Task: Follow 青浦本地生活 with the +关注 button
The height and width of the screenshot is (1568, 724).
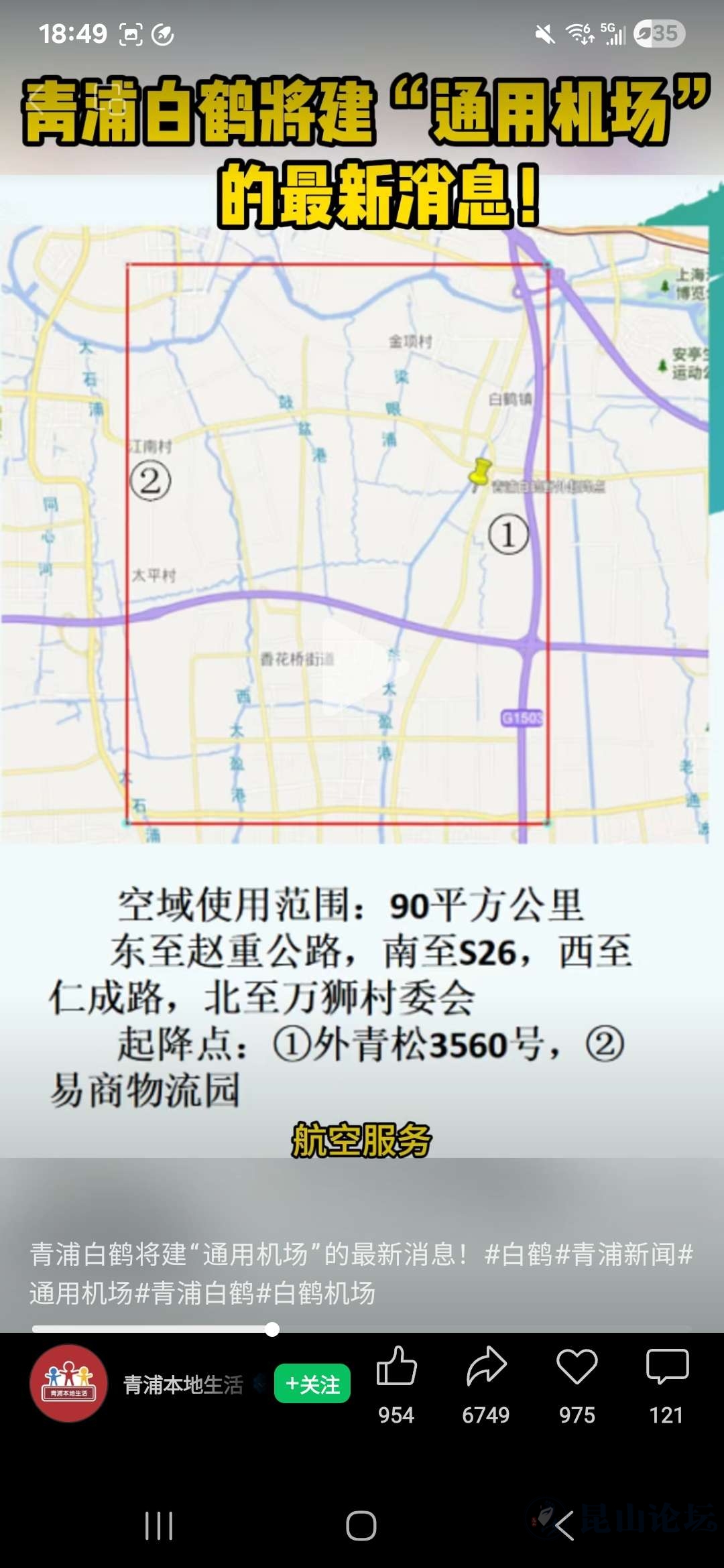Action: tap(312, 1384)
